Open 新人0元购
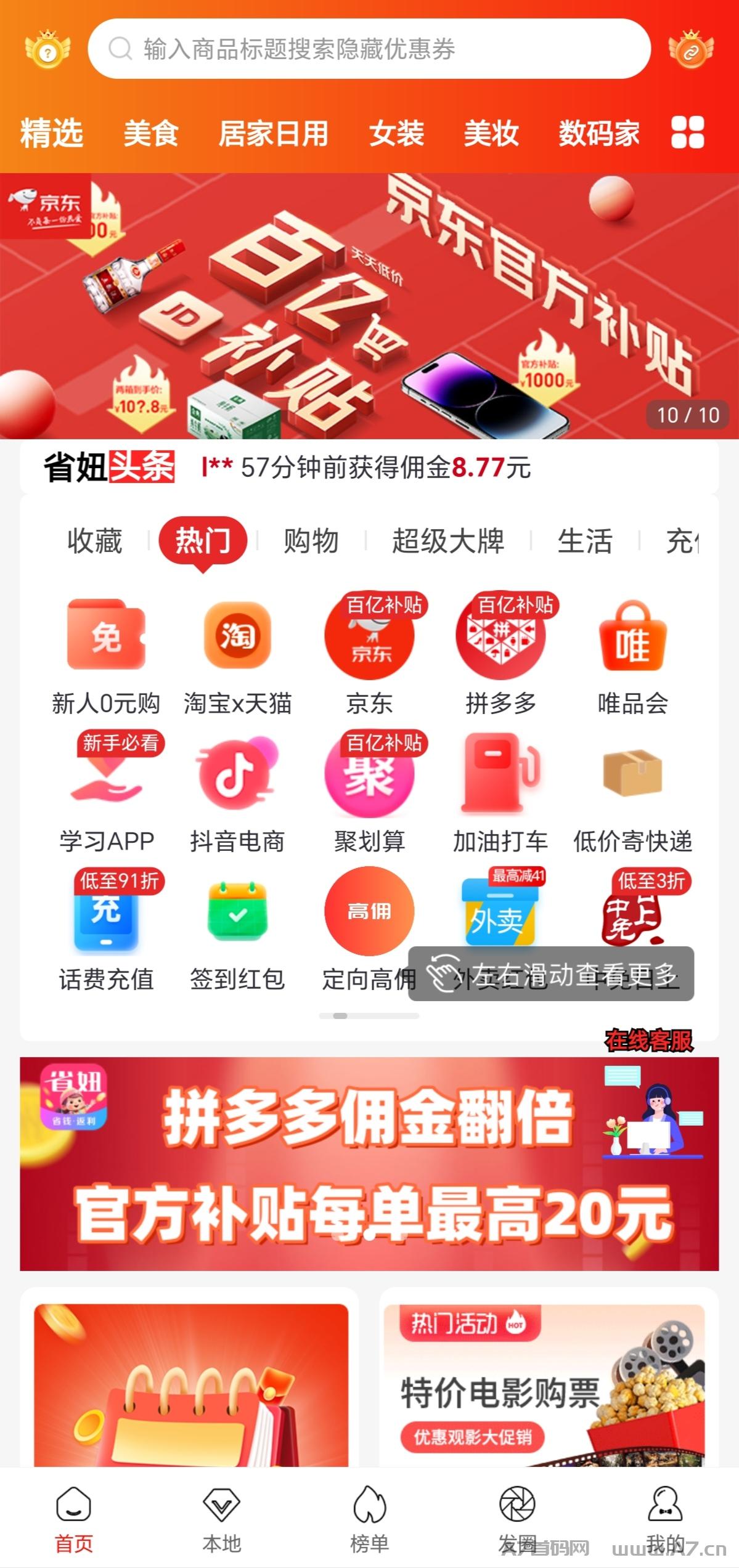This screenshot has width=739, height=1568. (x=106, y=657)
